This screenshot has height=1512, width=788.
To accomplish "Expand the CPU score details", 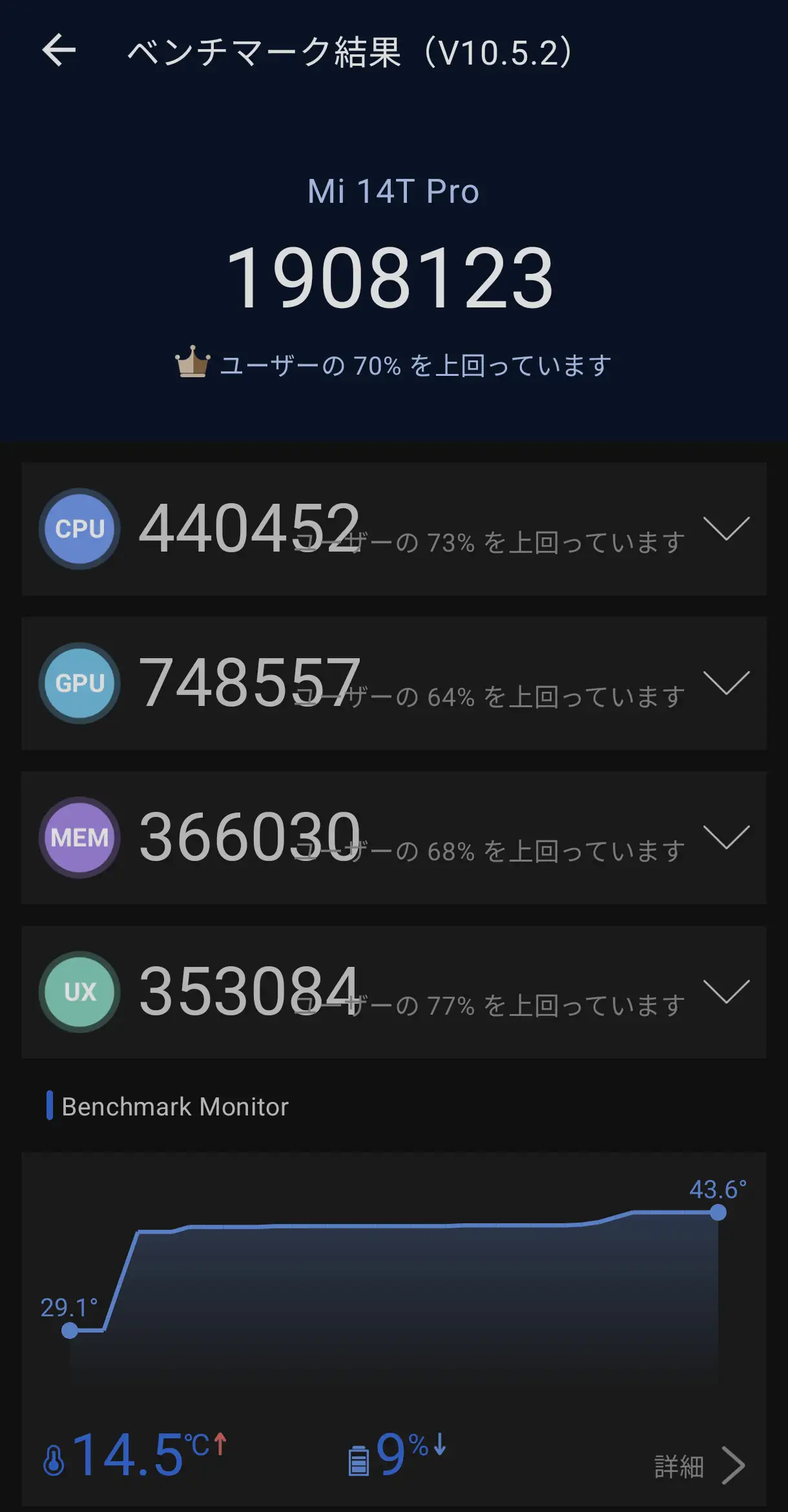I will click(x=726, y=530).
